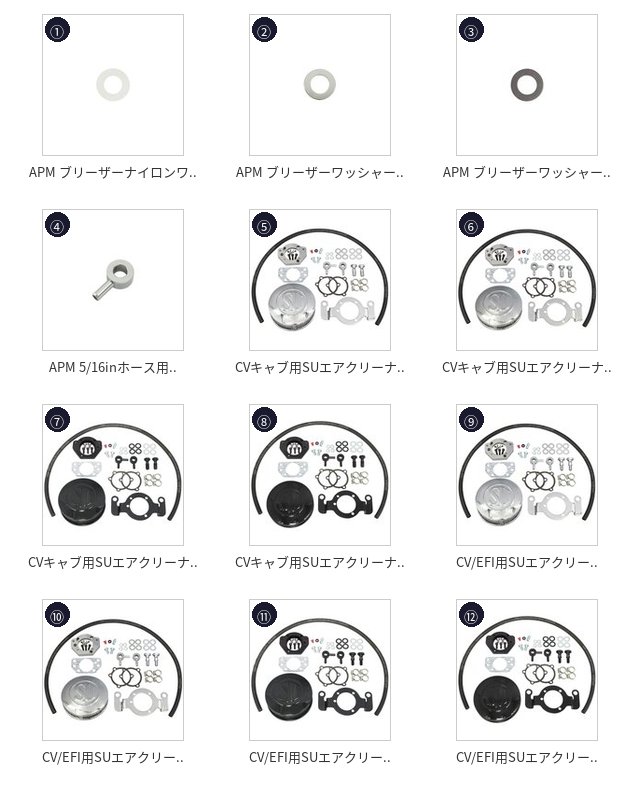Image resolution: width=641 pixels, height=800 pixels.
Task: Select product ⑦ black SU air cleaner kit
Action: pos(113,475)
